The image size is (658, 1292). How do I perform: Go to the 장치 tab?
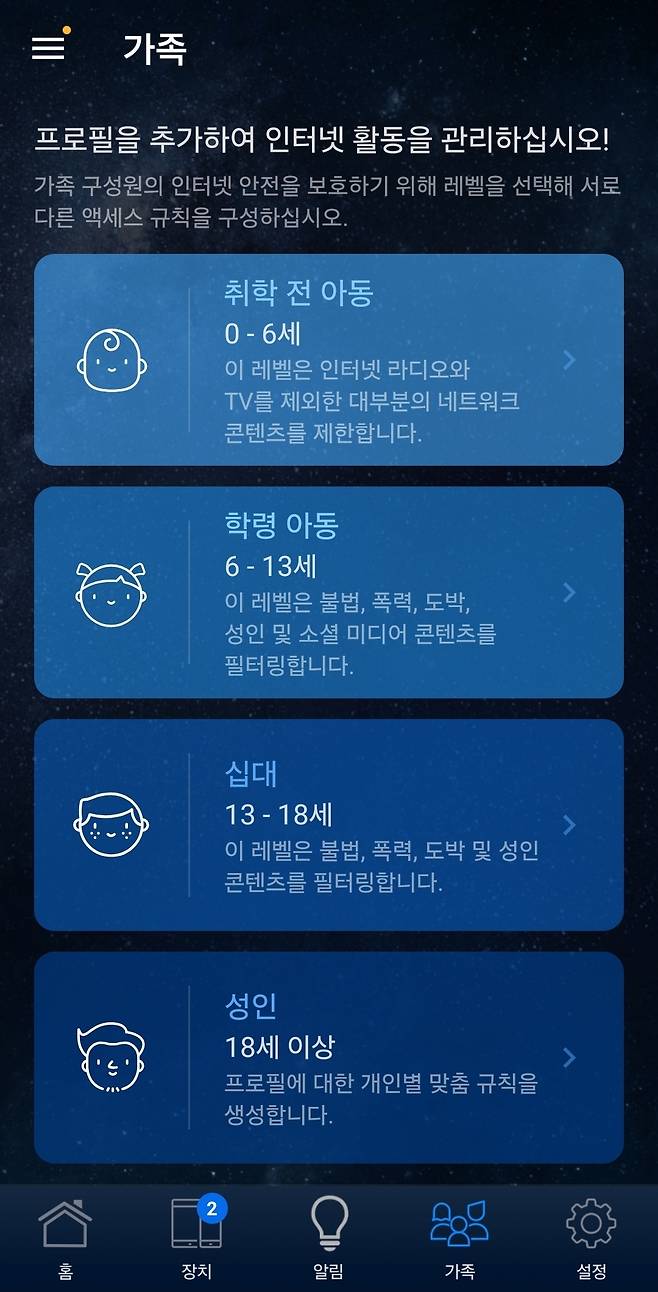pyautogui.click(x=196, y=1238)
